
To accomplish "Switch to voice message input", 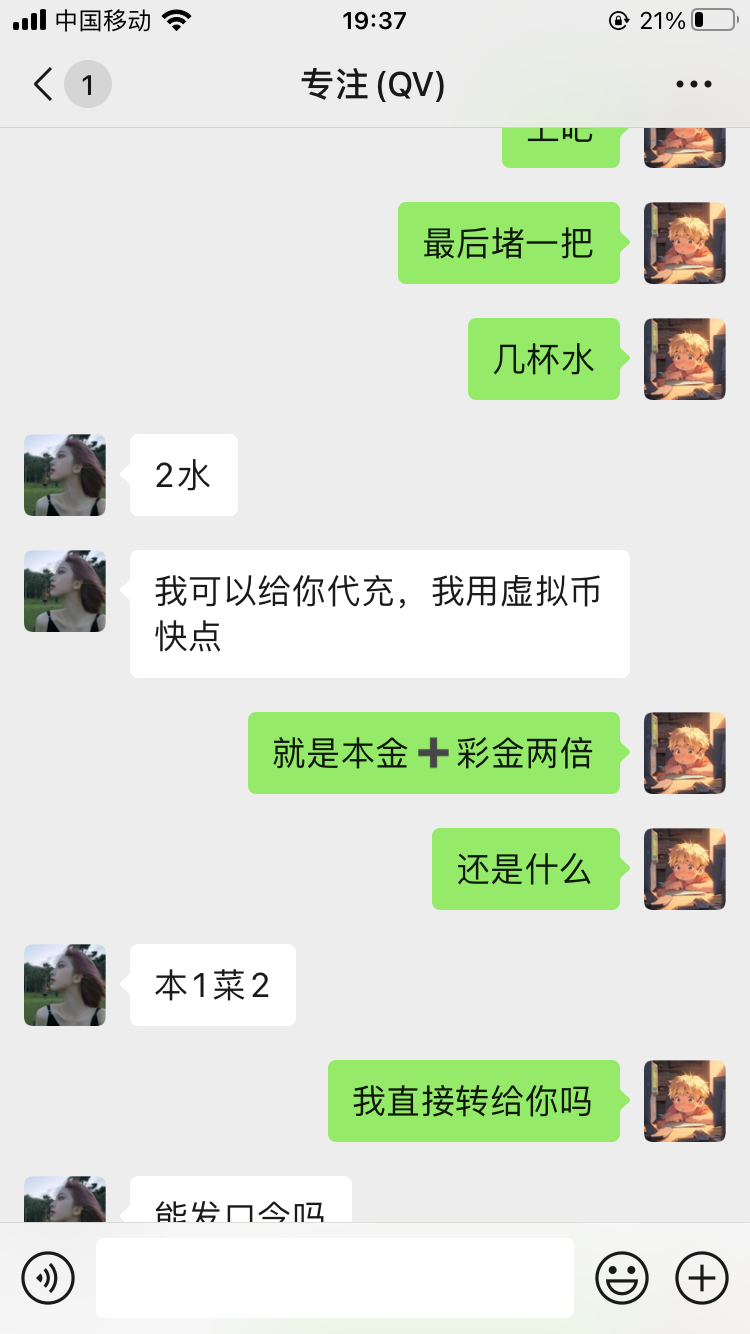I will point(48,1277).
